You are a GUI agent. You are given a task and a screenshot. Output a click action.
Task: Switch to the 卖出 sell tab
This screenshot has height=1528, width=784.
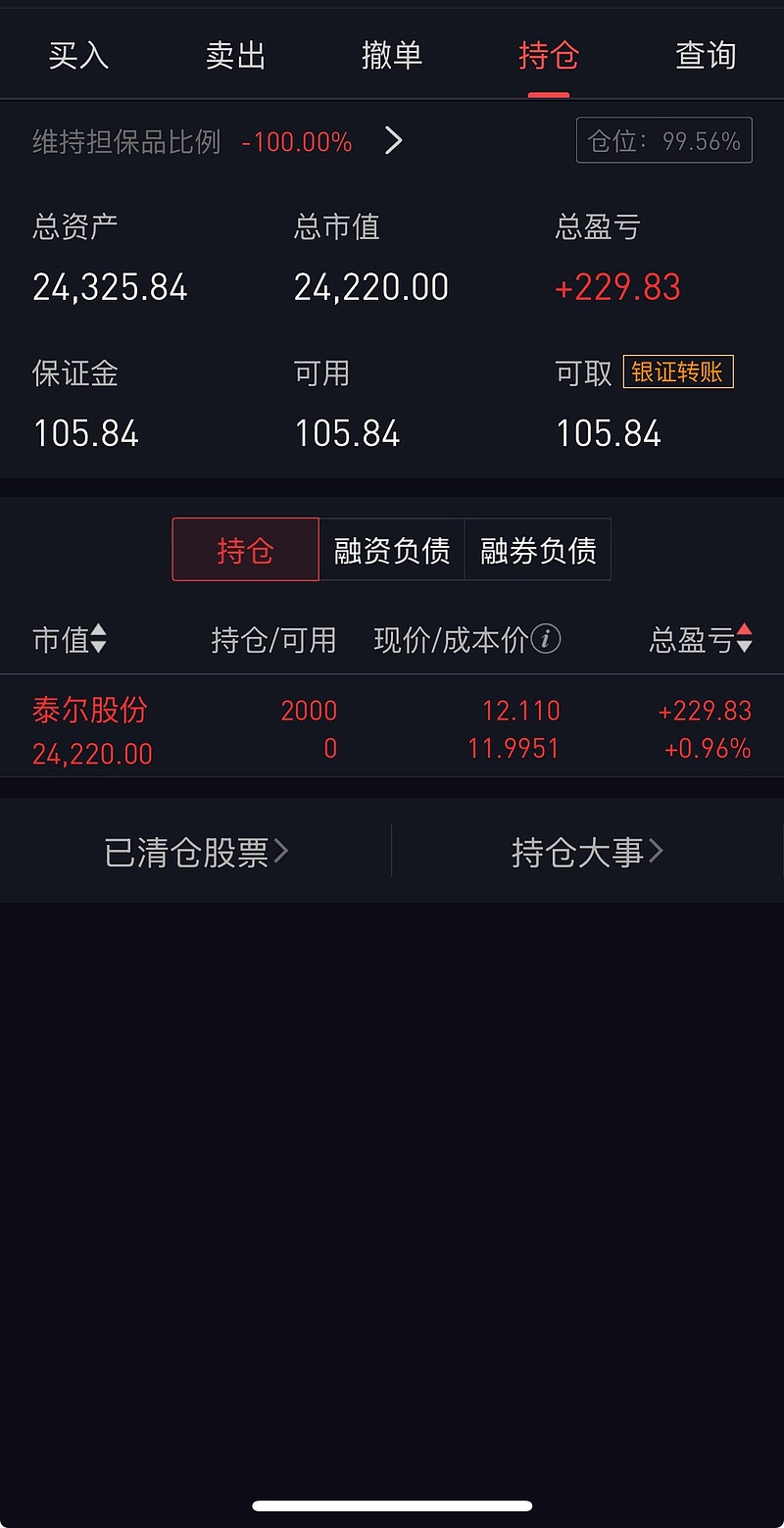tap(235, 56)
